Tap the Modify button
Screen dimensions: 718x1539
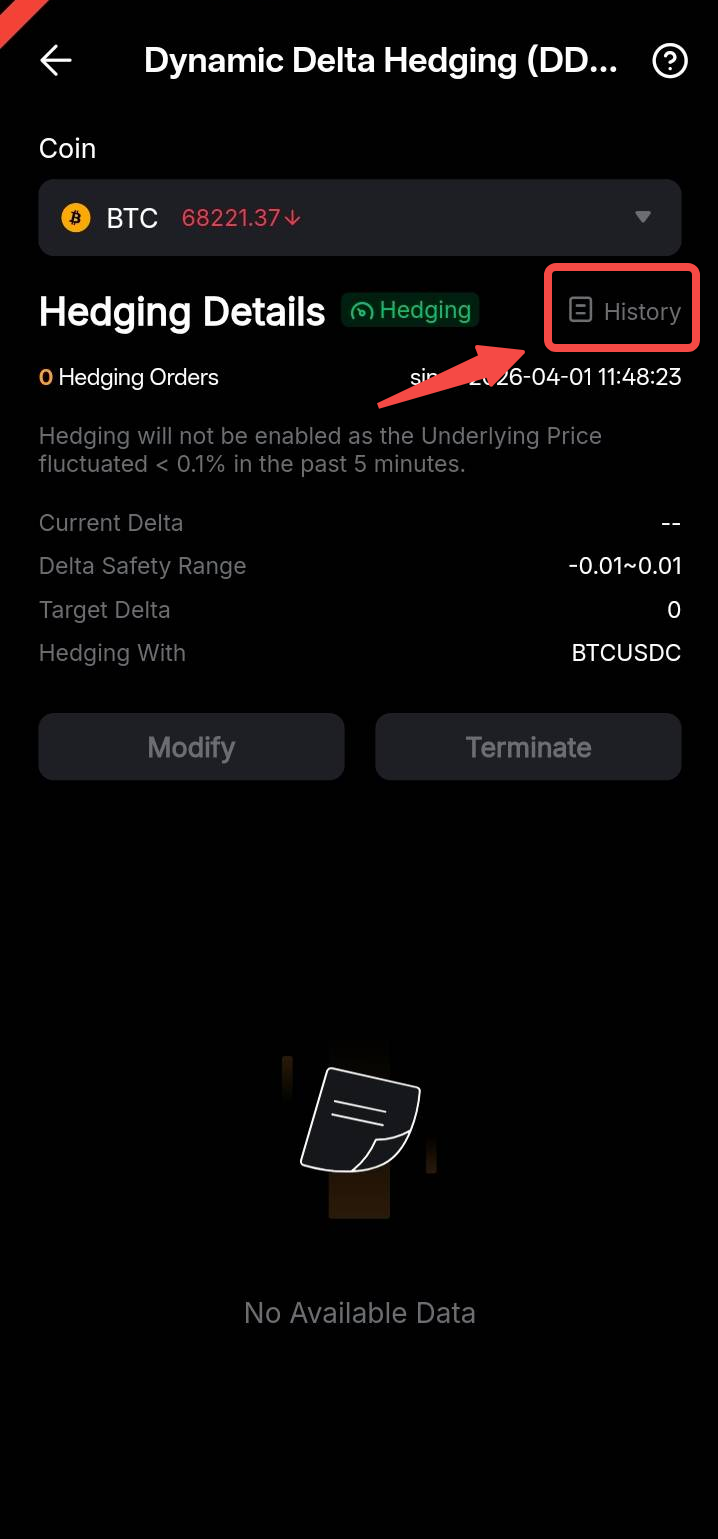[x=191, y=747]
